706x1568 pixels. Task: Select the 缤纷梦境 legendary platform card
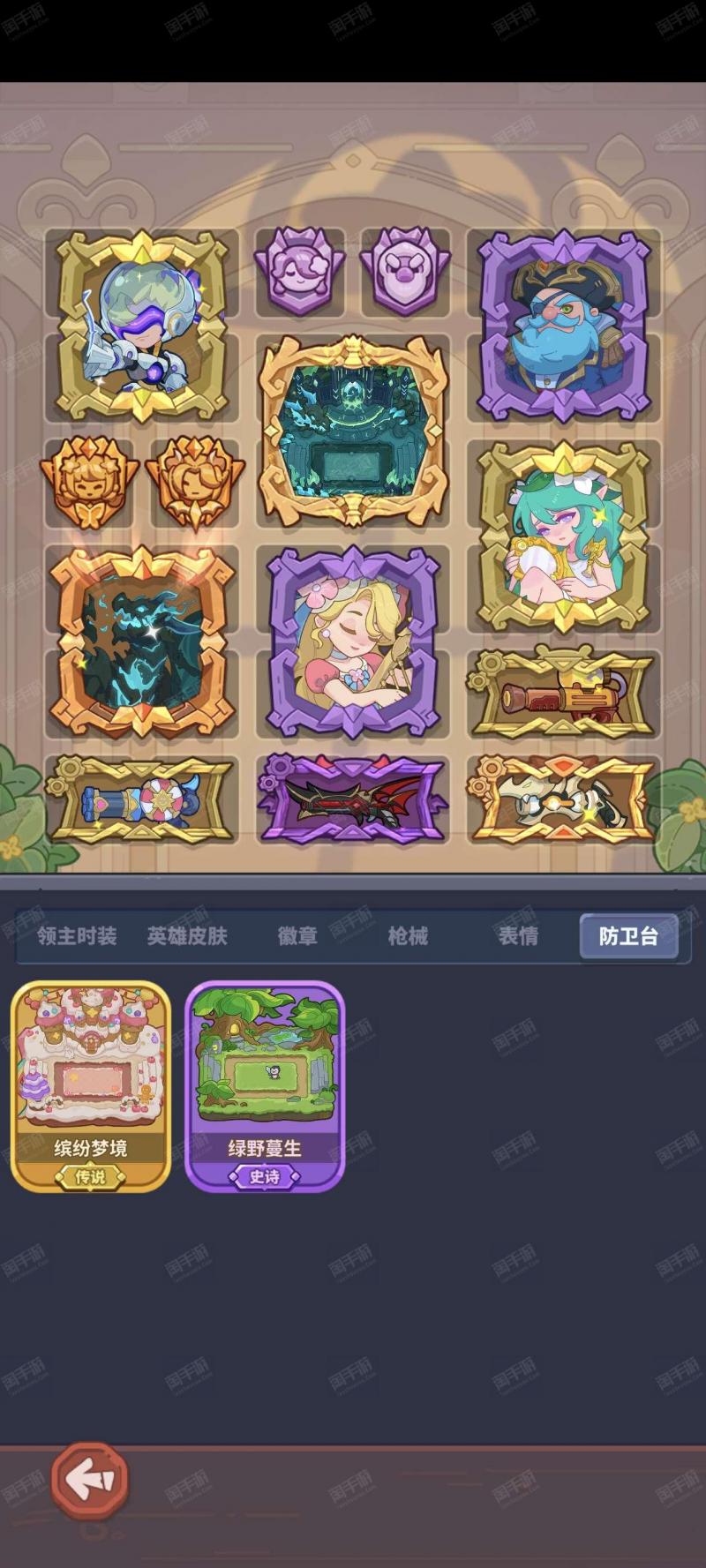(x=90, y=1086)
